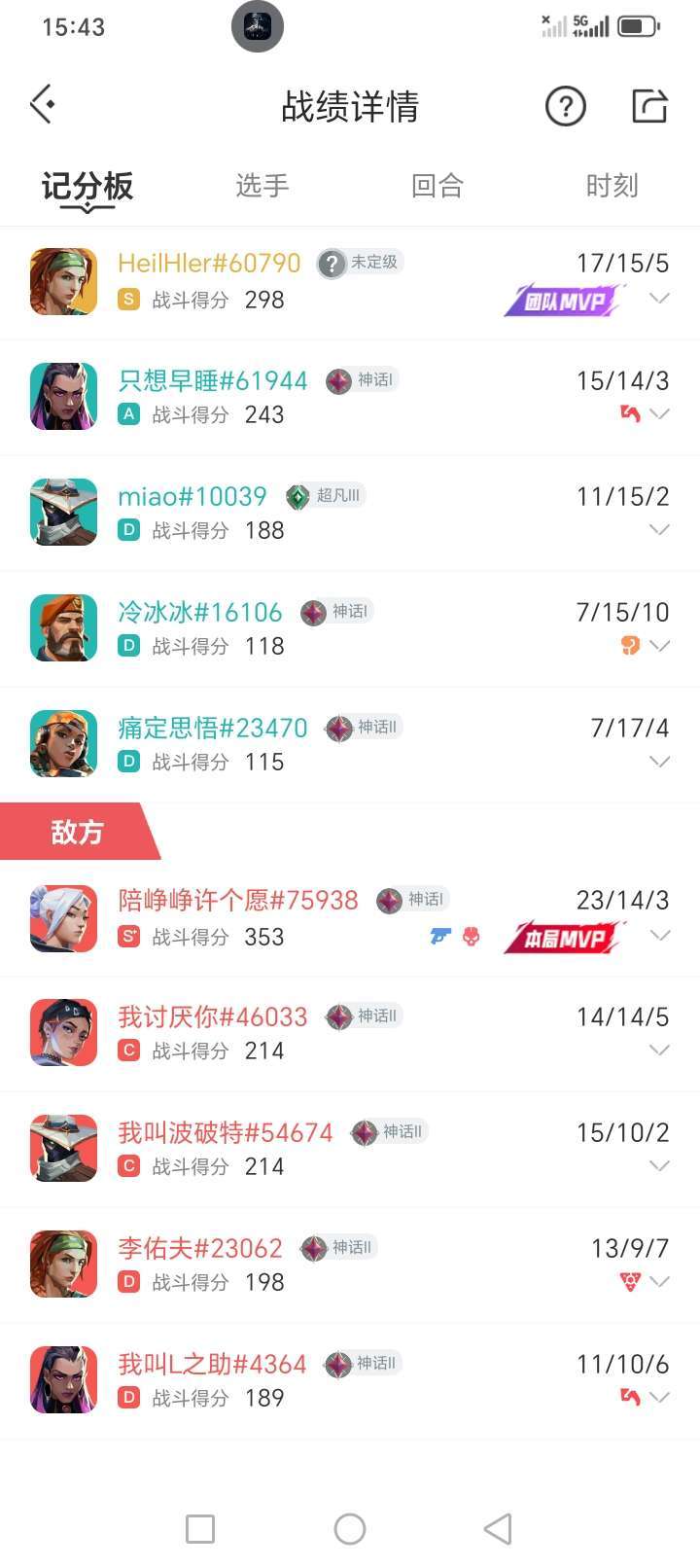This screenshot has height=1568, width=700.
Task: Expand details for 我讨厌你#46033
Action: 659,1050
